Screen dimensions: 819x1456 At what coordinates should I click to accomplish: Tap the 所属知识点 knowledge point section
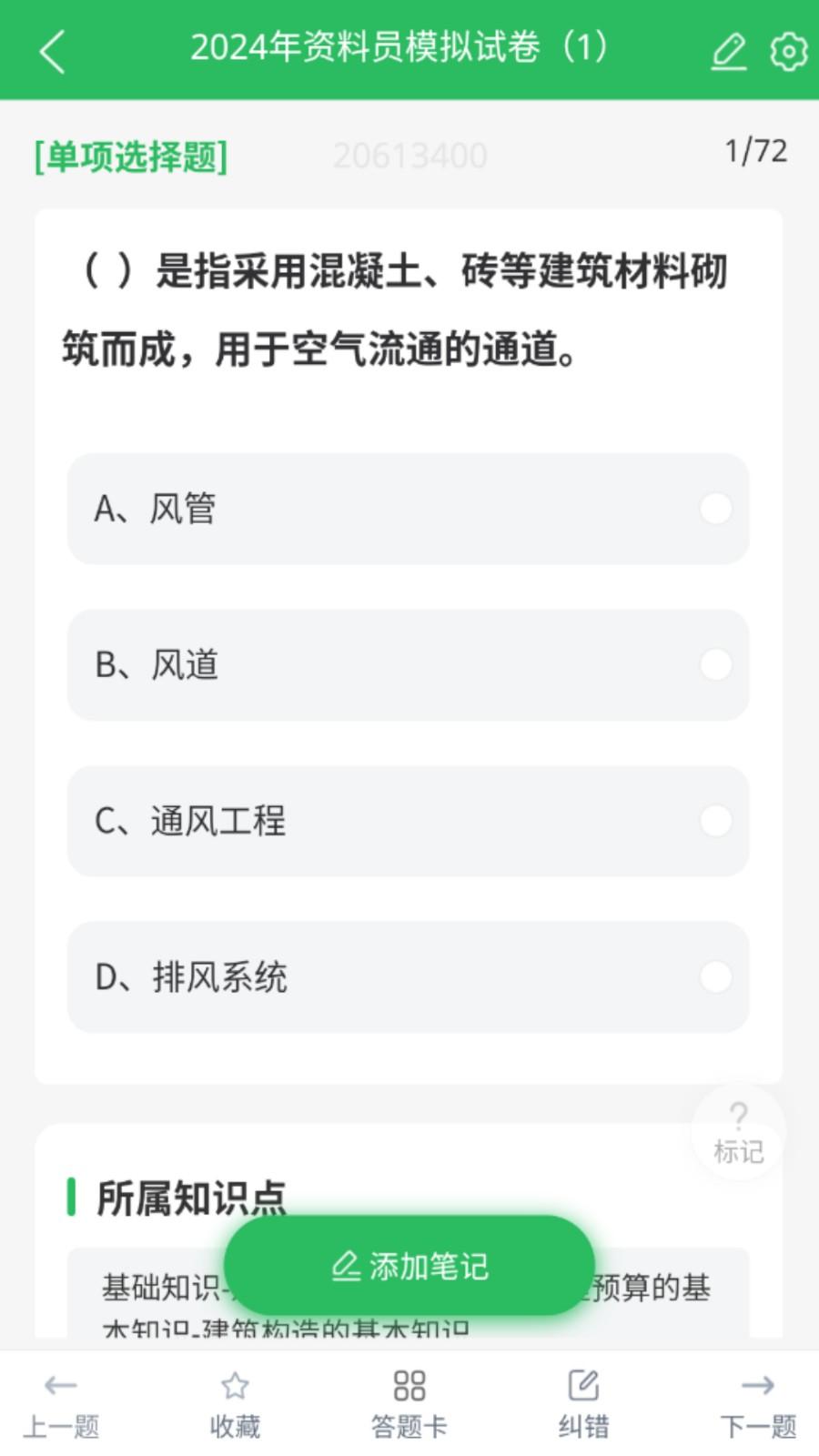coord(190,1199)
